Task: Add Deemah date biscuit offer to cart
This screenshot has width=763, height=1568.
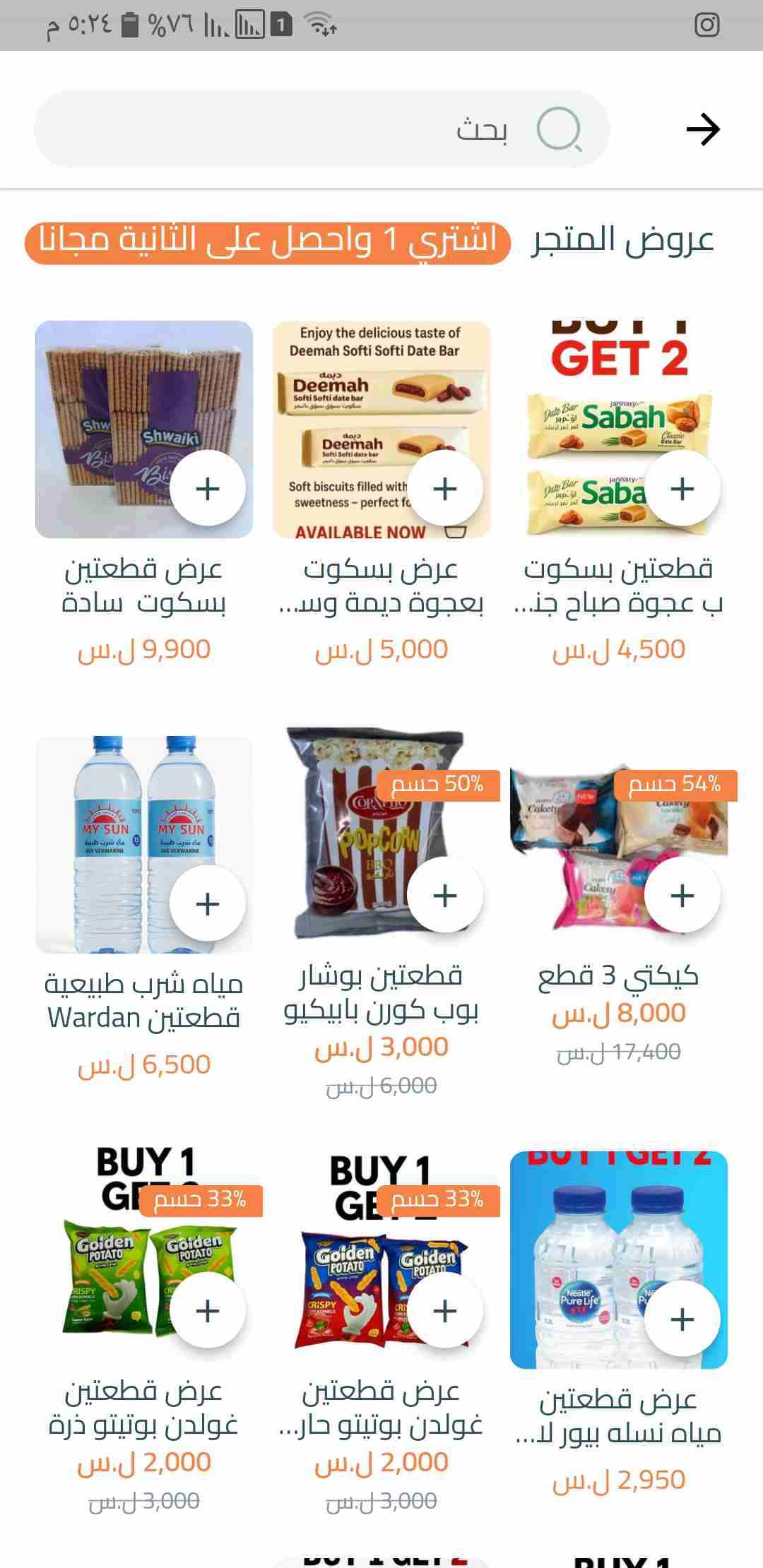Action: pyautogui.click(x=444, y=489)
